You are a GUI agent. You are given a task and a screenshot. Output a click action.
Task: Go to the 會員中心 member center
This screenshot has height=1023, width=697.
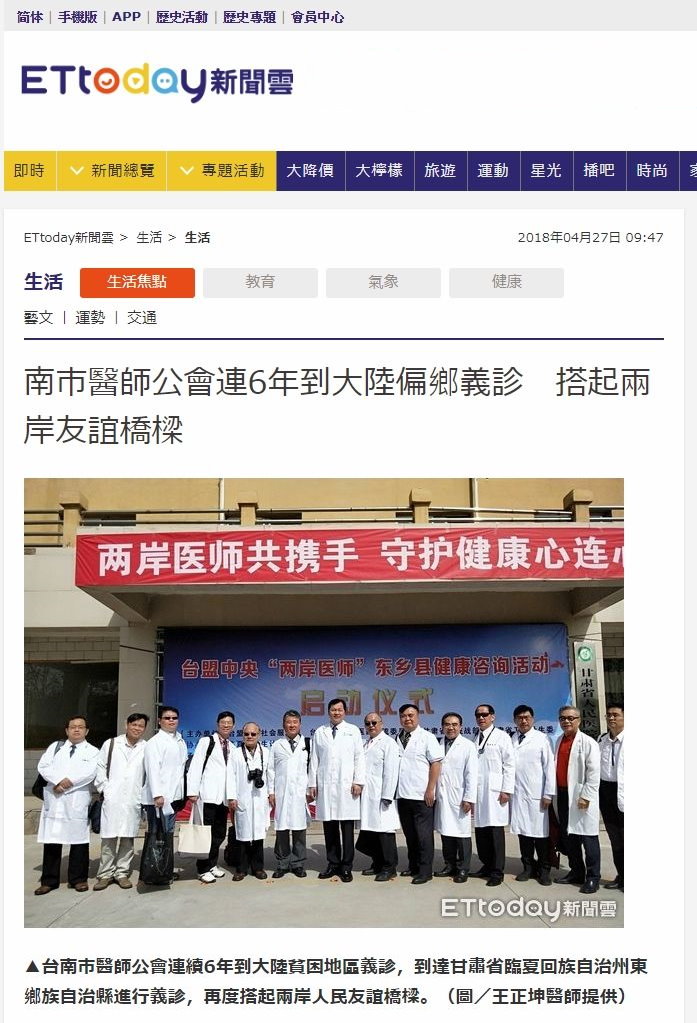click(317, 17)
